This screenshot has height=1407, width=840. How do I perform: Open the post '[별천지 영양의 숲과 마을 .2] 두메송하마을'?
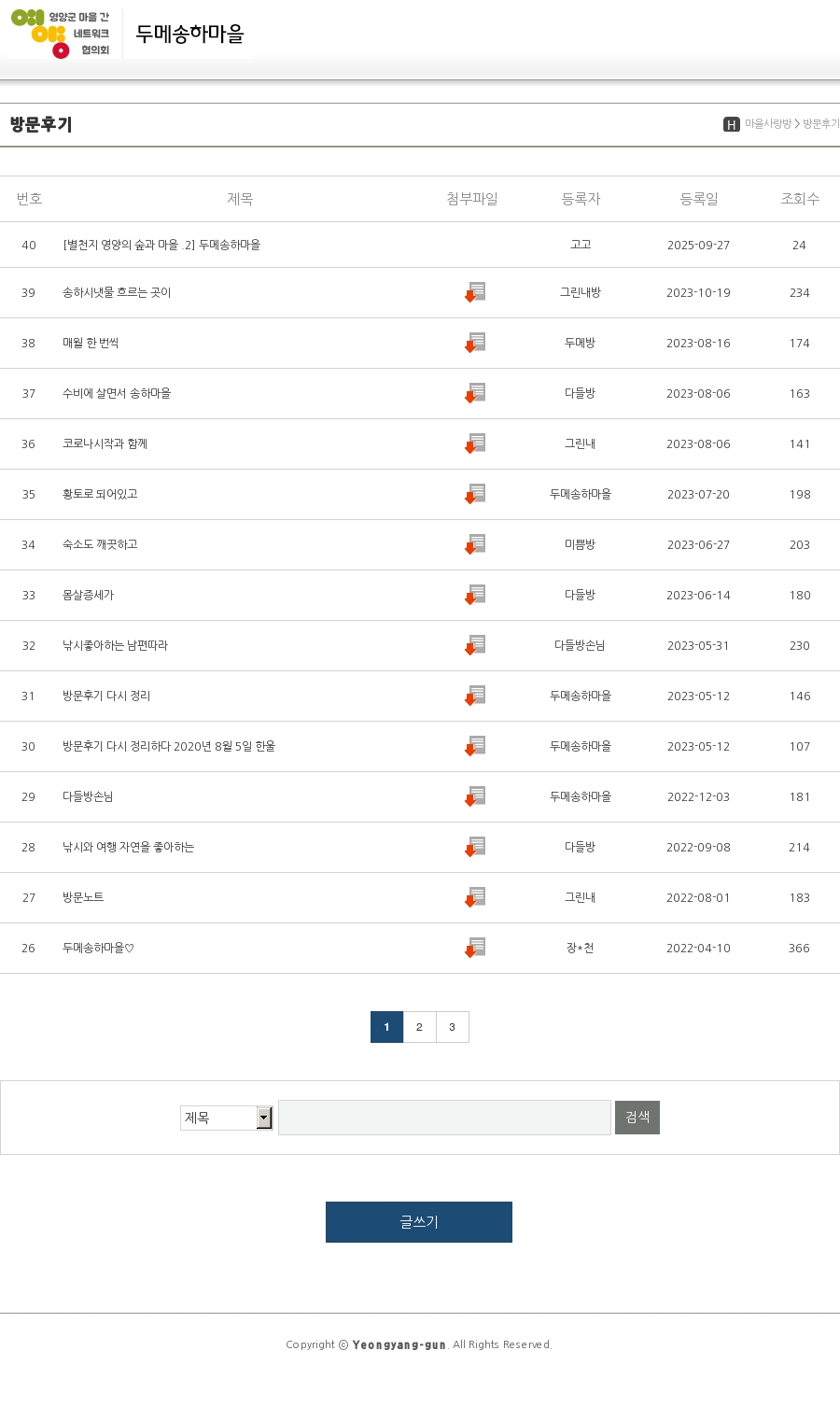pyautogui.click(x=161, y=245)
